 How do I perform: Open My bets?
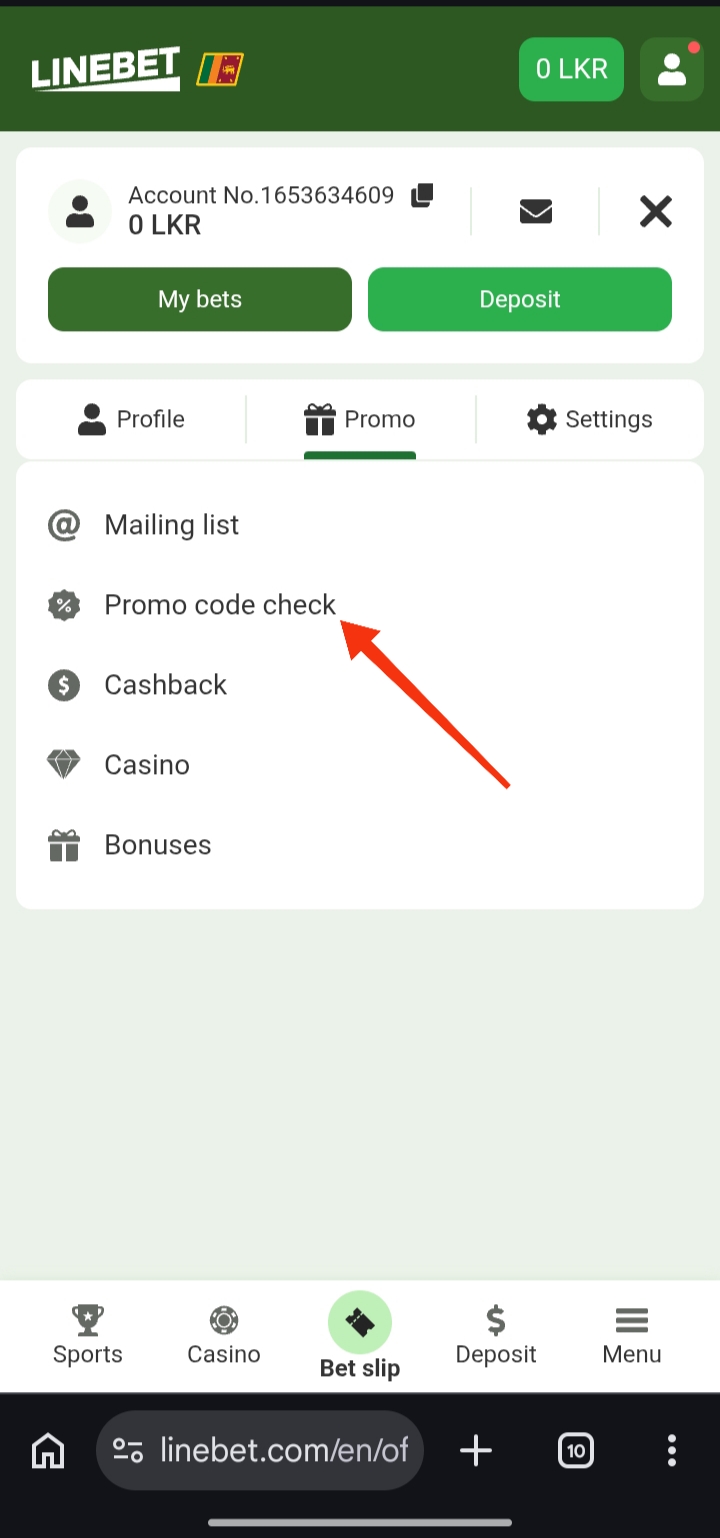tap(200, 299)
